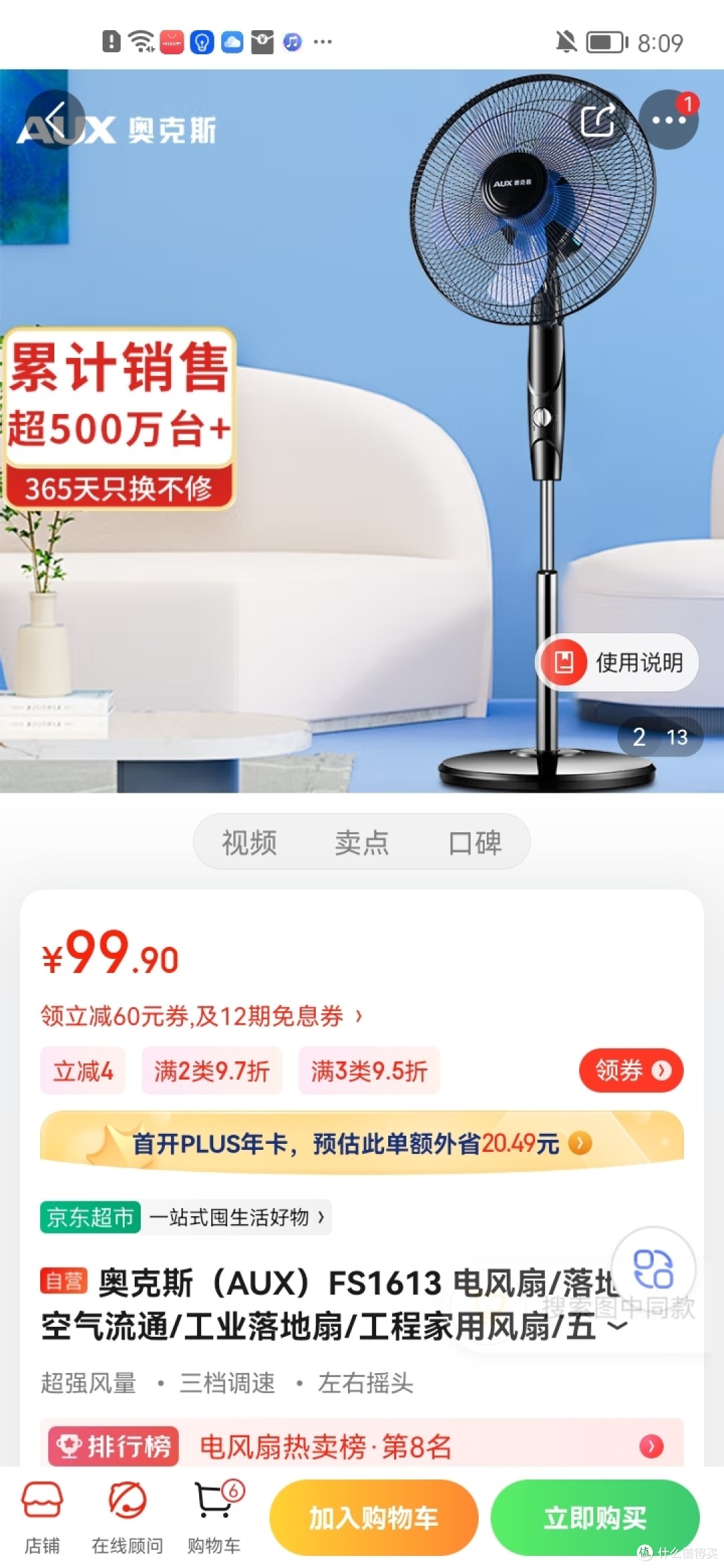Tap the 领券 button to claim coupons
This screenshot has height=1568, width=724.
pos(631,1070)
